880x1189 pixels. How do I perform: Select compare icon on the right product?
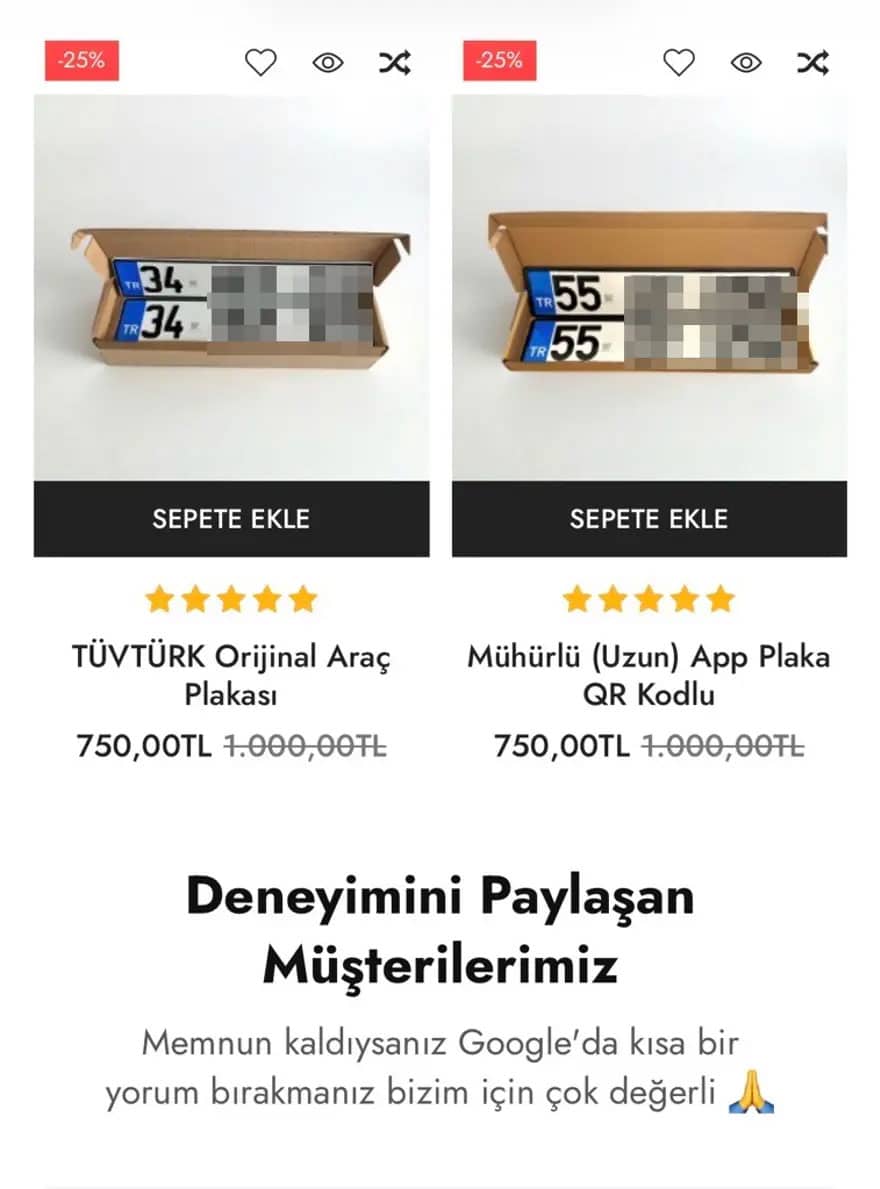point(811,61)
